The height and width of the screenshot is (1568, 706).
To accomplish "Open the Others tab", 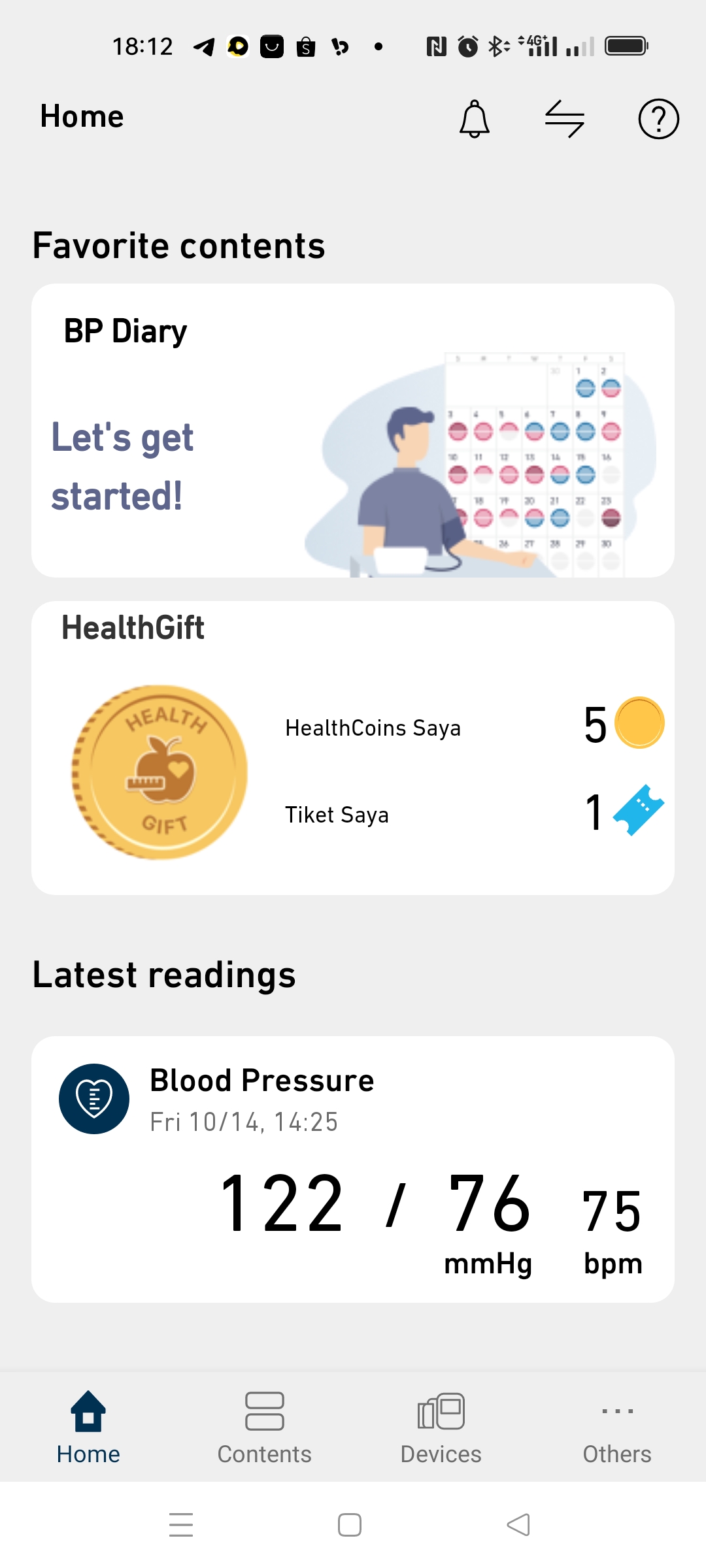I will click(617, 1428).
